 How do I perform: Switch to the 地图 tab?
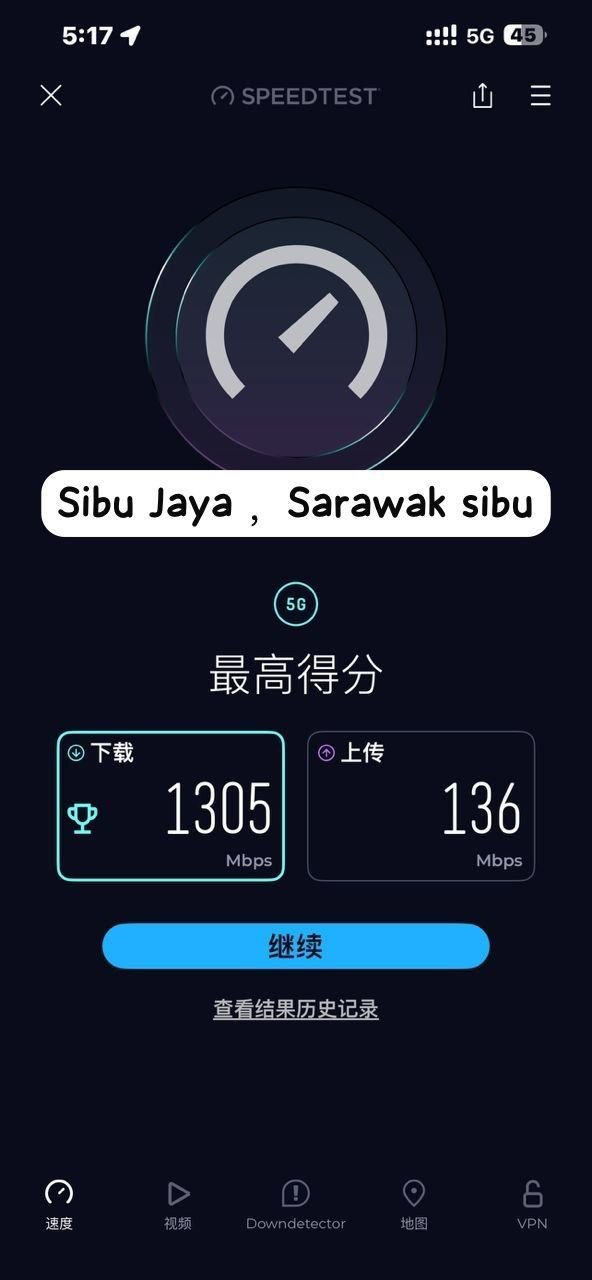(414, 1204)
